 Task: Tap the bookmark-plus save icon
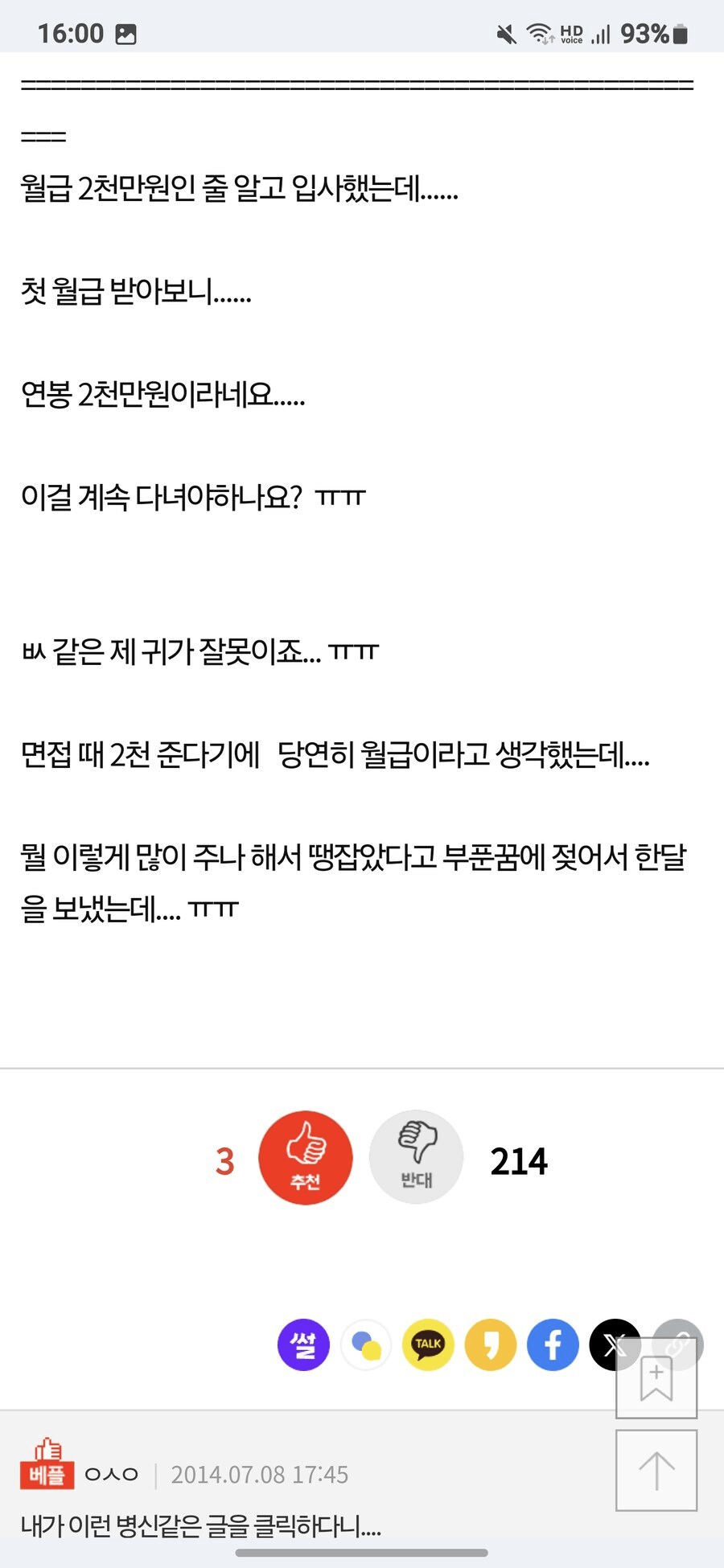click(x=656, y=1377)
